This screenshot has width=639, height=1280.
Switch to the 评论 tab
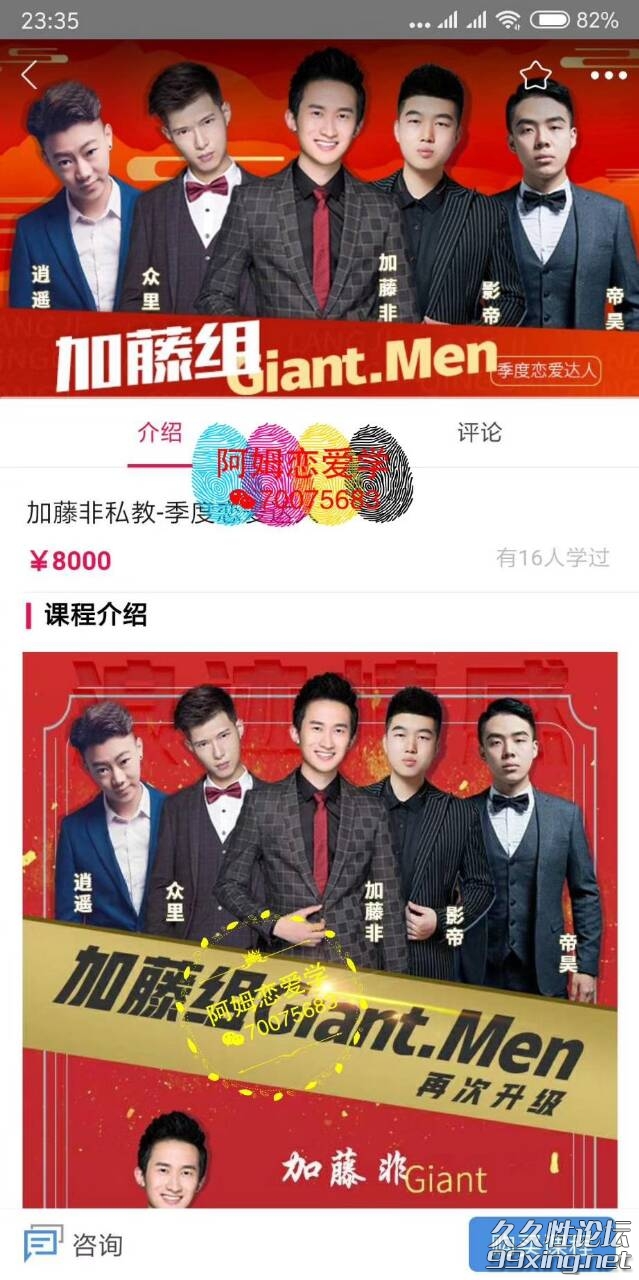(x=479, y=433)
